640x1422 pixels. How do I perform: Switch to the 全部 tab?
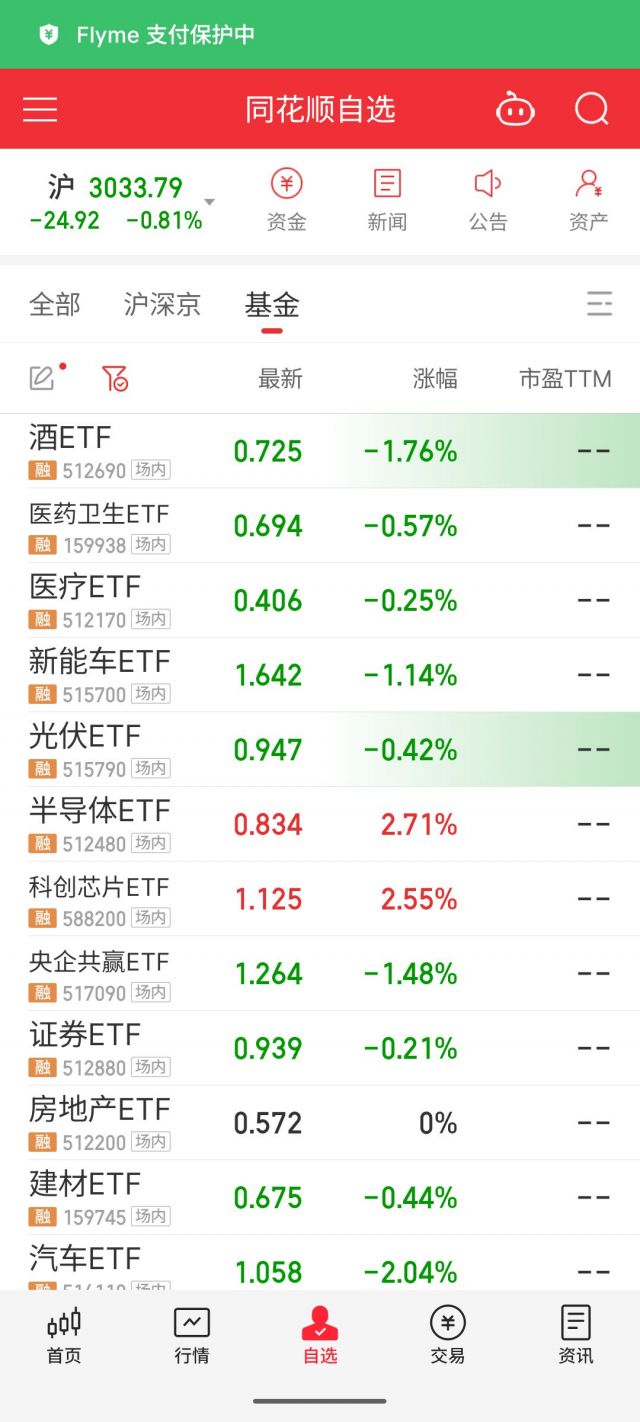coord(55,304)
